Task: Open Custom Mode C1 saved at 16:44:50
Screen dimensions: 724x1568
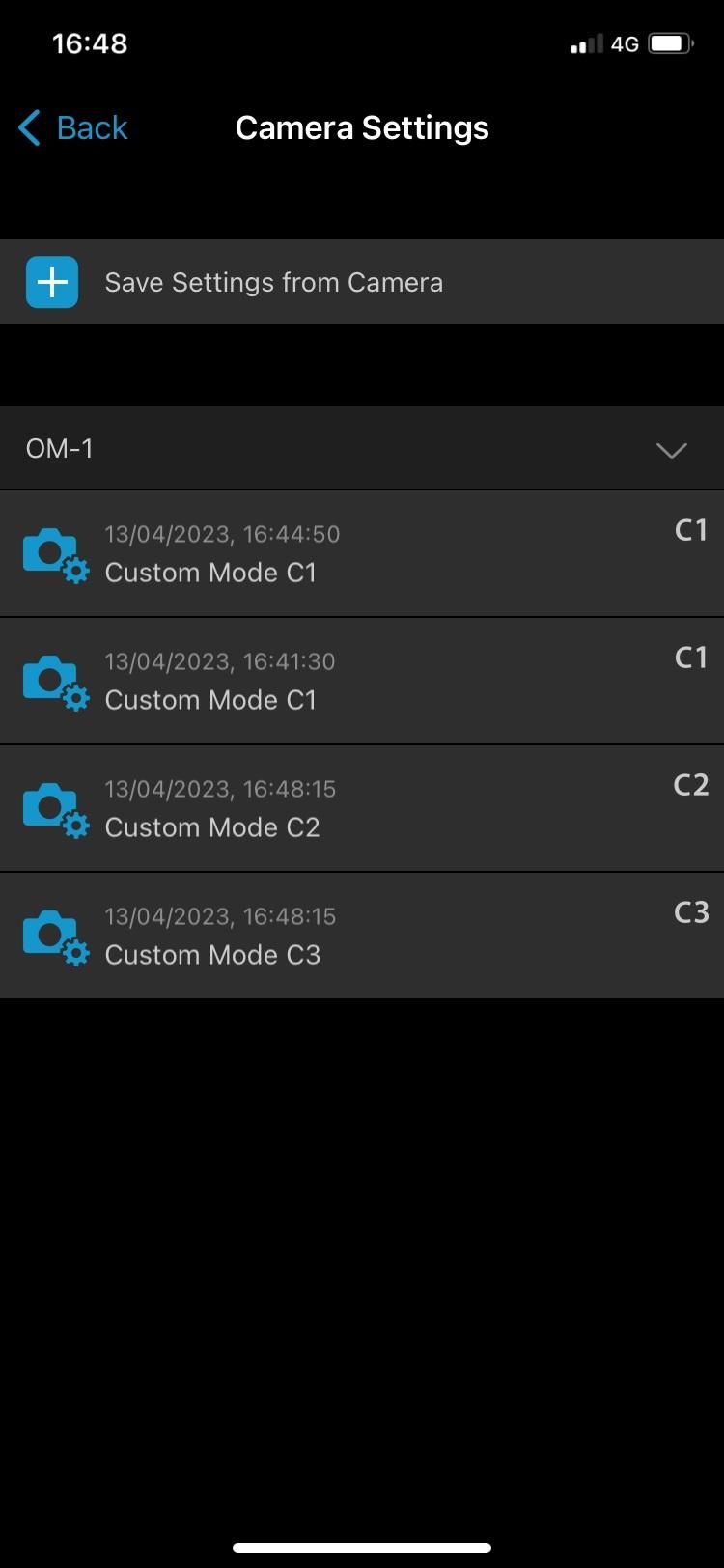Action: (x=362, y=553)
